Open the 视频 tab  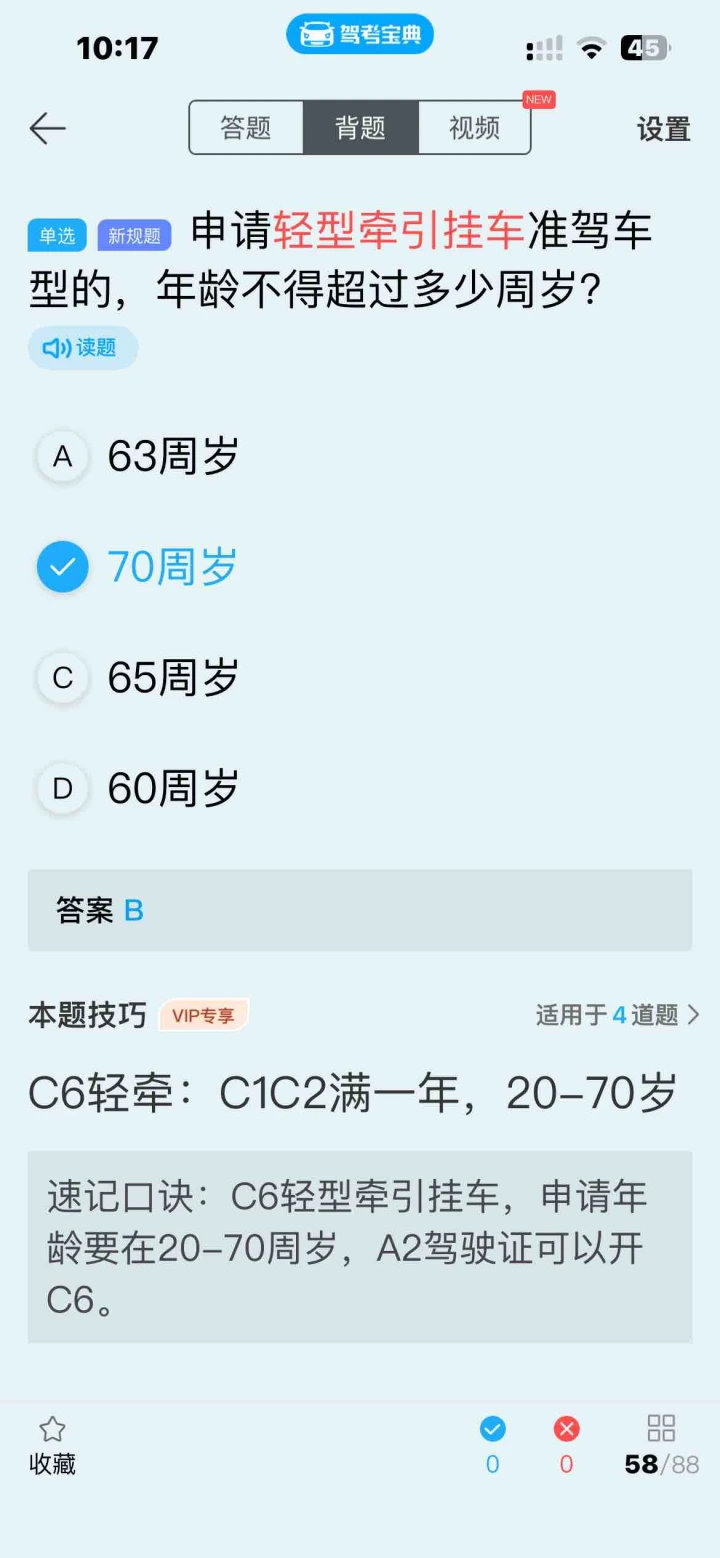click(474, 128)
